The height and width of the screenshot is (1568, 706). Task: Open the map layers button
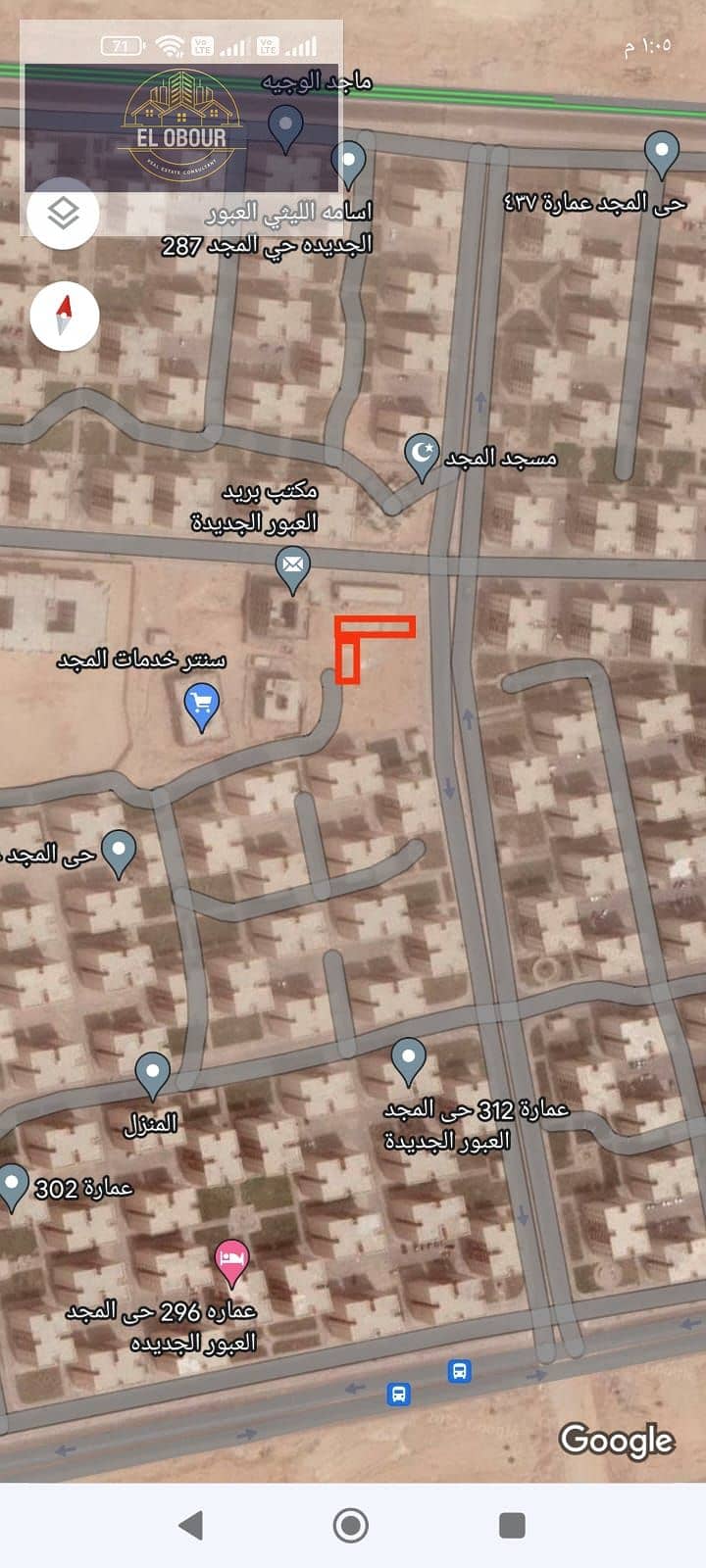(63, 213)
